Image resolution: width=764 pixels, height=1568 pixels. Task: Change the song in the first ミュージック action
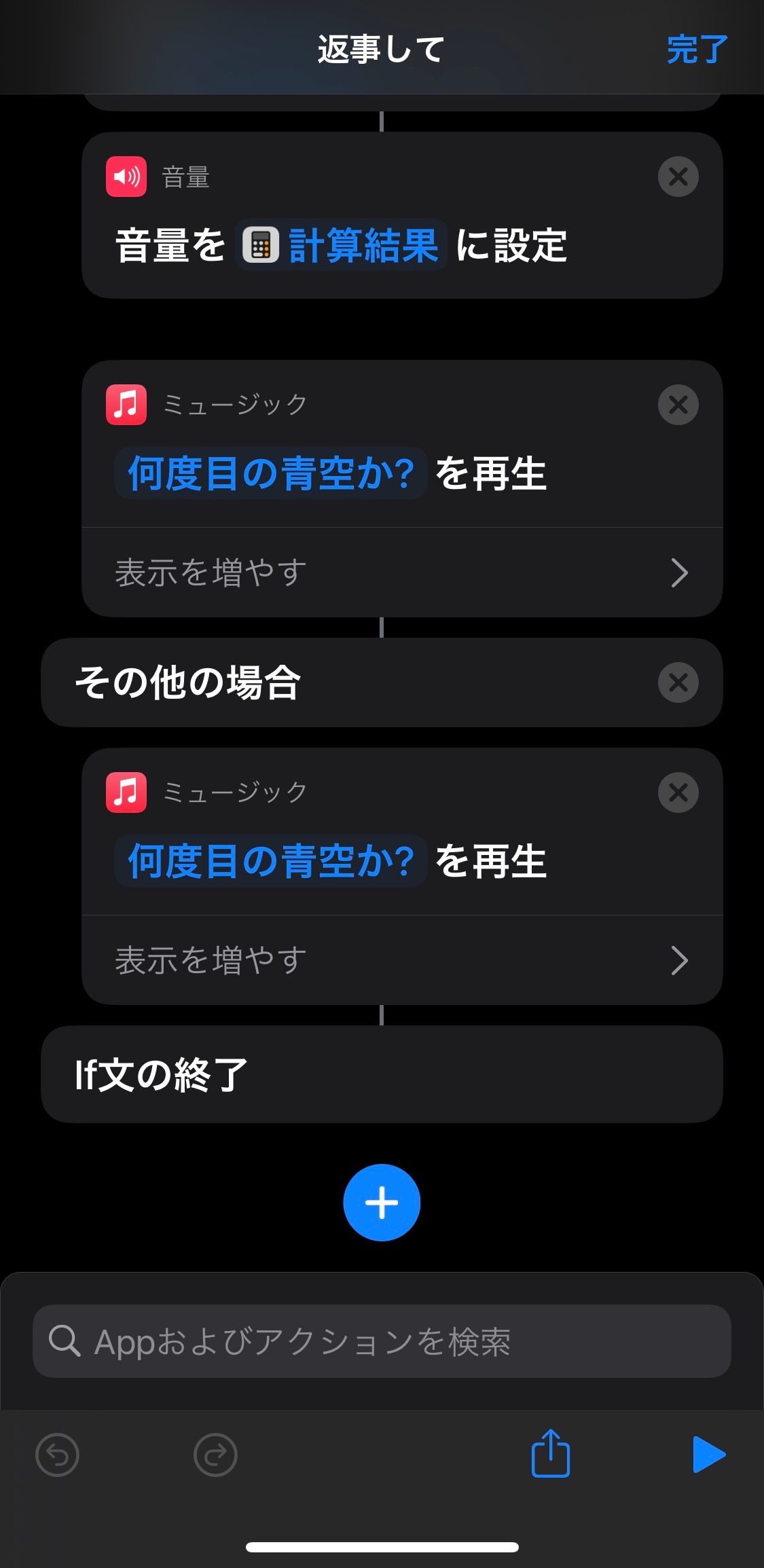coord(270,473)
